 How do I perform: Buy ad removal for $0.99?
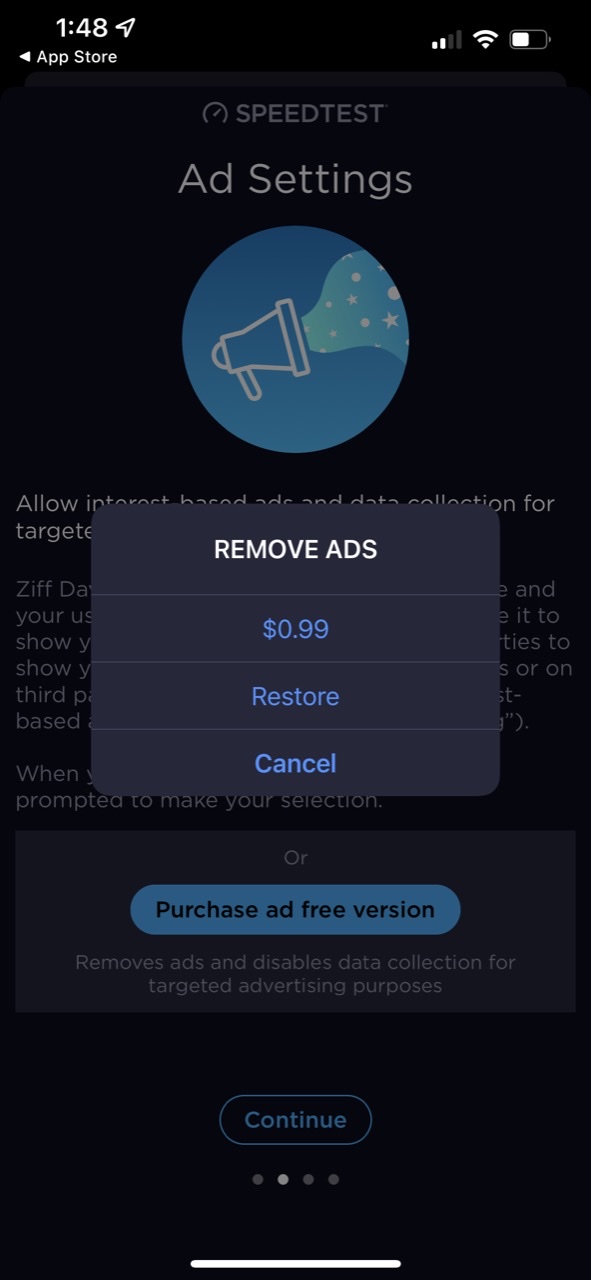(295, 629)
